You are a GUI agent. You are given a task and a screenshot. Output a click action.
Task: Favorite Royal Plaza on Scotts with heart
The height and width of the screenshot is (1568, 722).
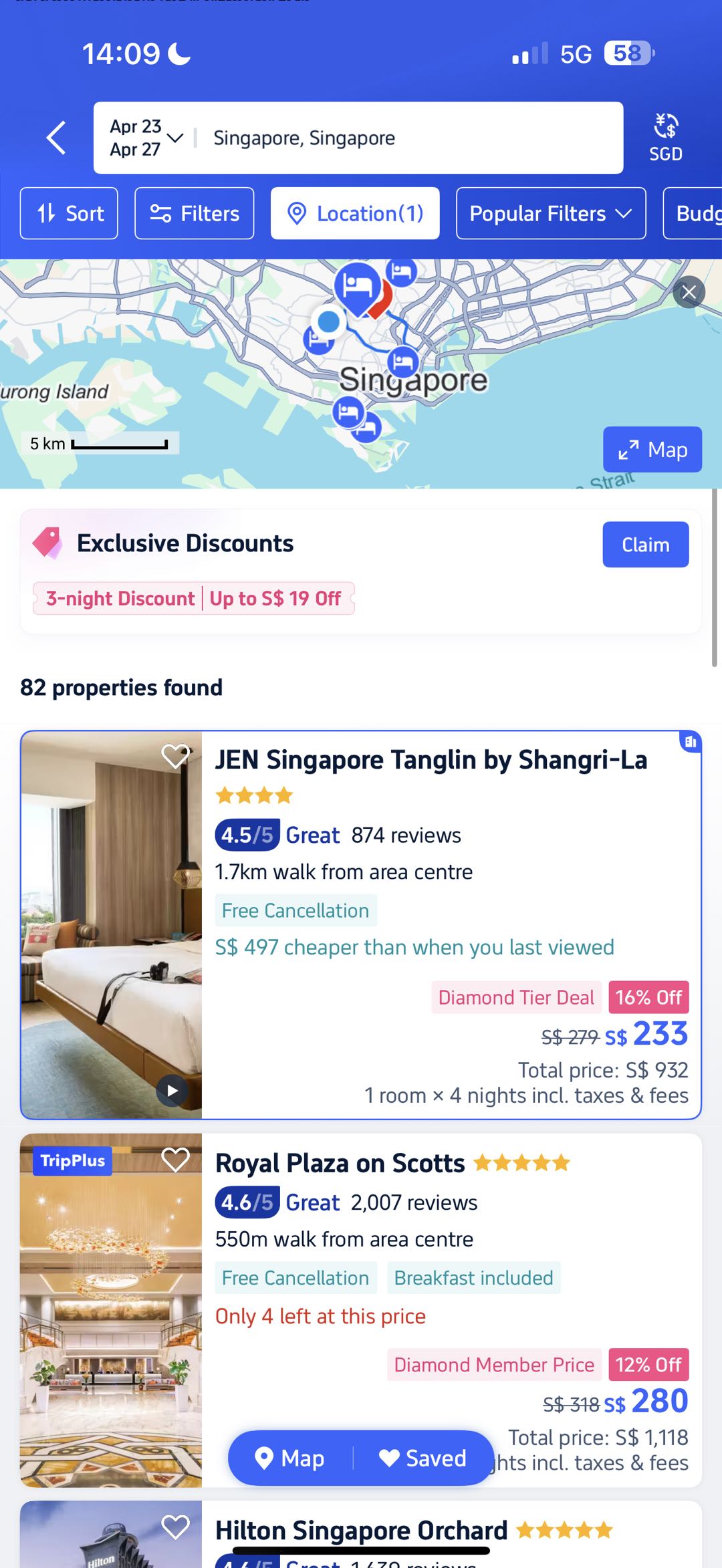(175, 1160)
